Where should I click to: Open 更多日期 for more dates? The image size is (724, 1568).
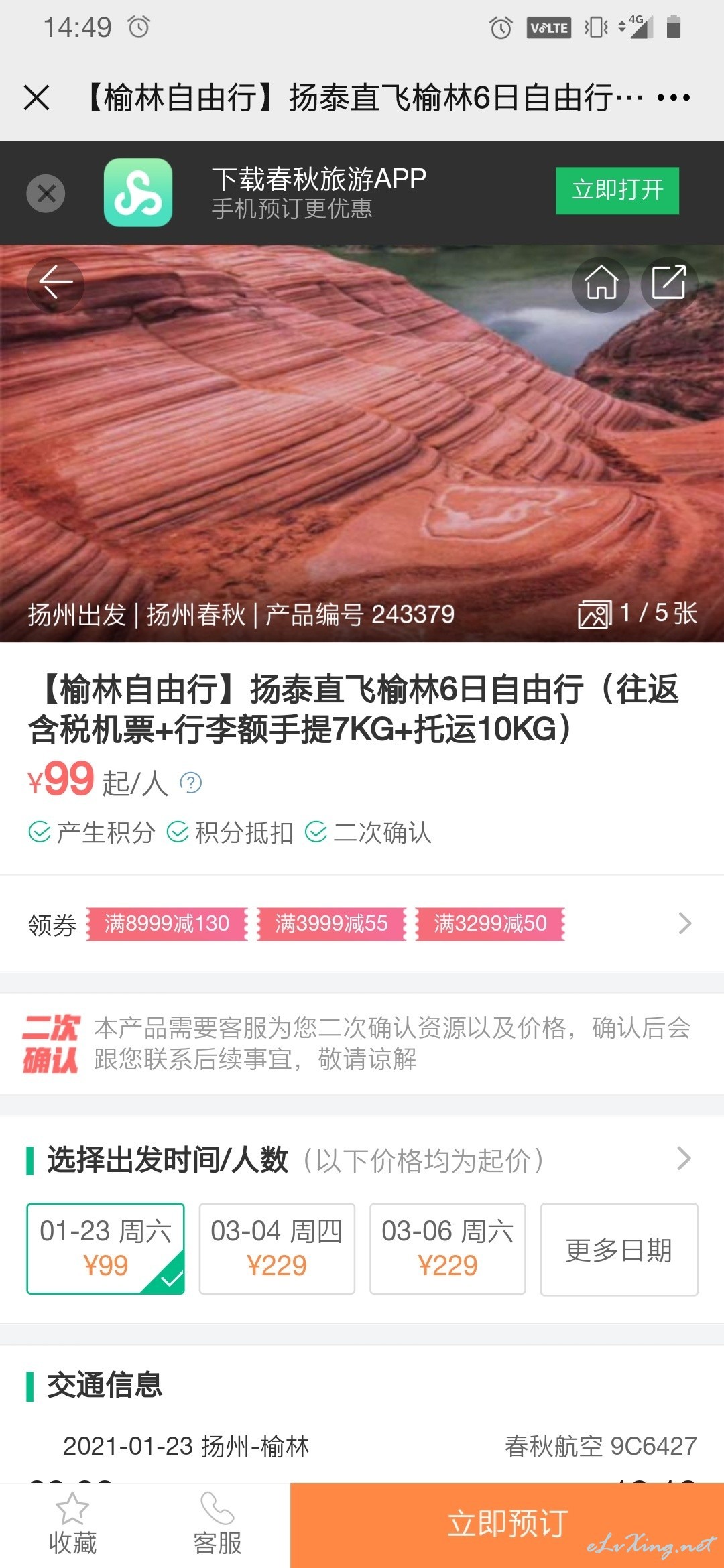(619, 1249)
